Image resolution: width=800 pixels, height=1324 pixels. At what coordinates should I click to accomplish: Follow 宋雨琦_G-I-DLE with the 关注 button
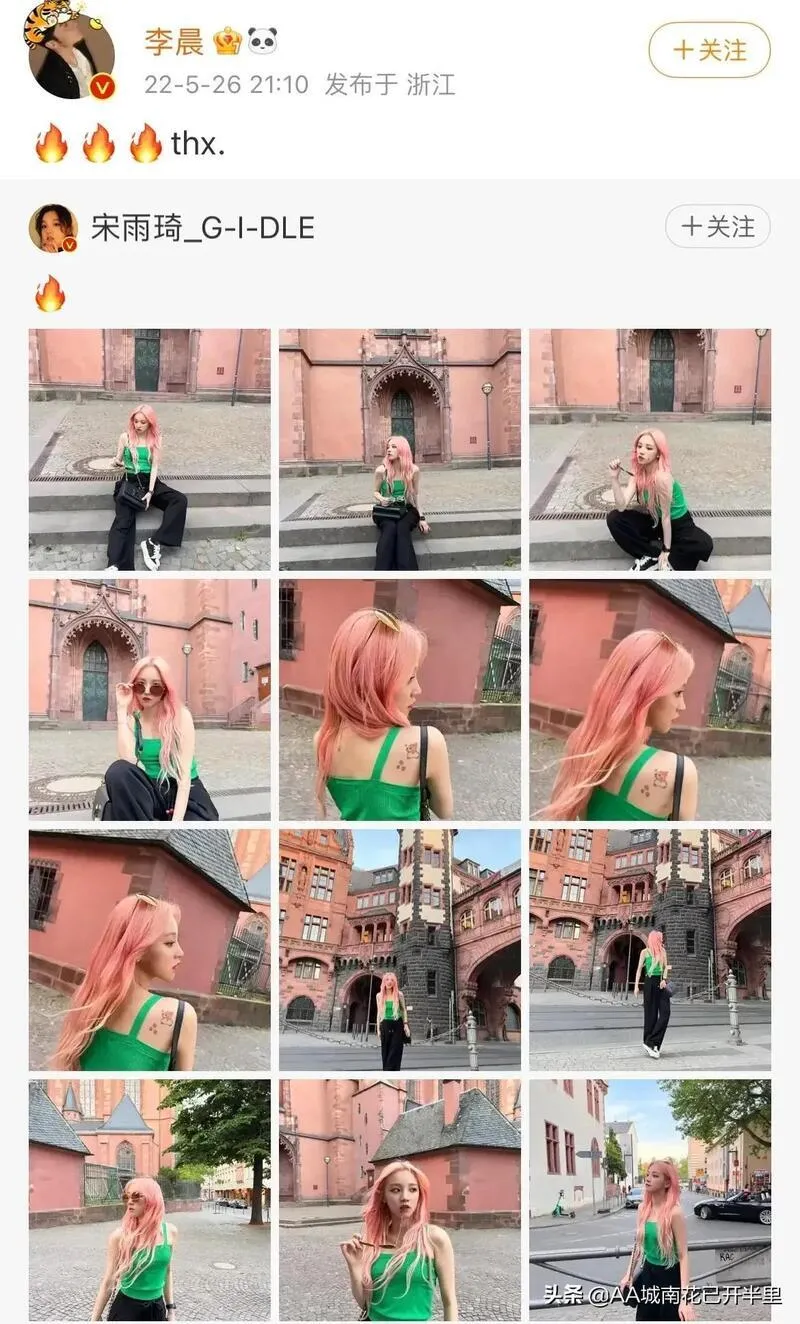coord(717,227)
